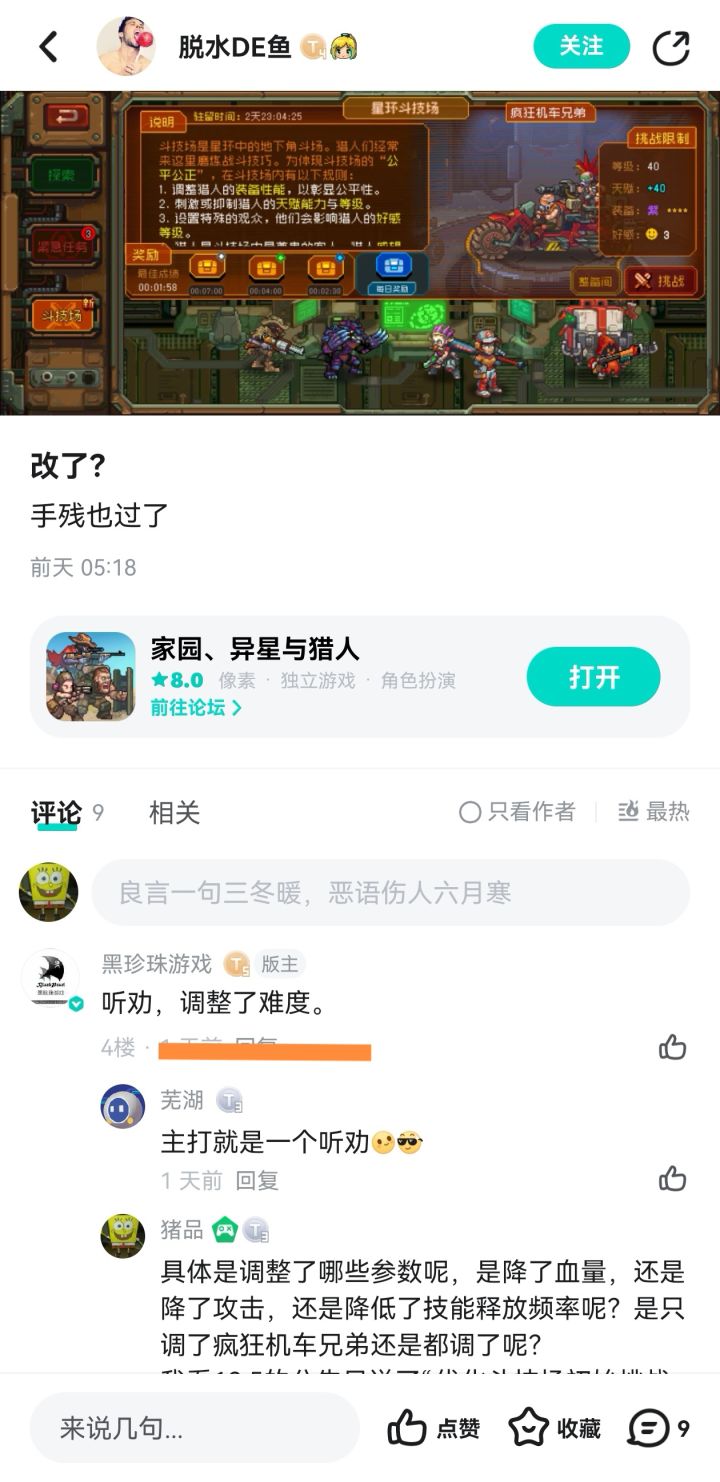720x1482 pixels.
Task: Open the game screenshot image
Action: pyautogui.click(x=360, y=252)
